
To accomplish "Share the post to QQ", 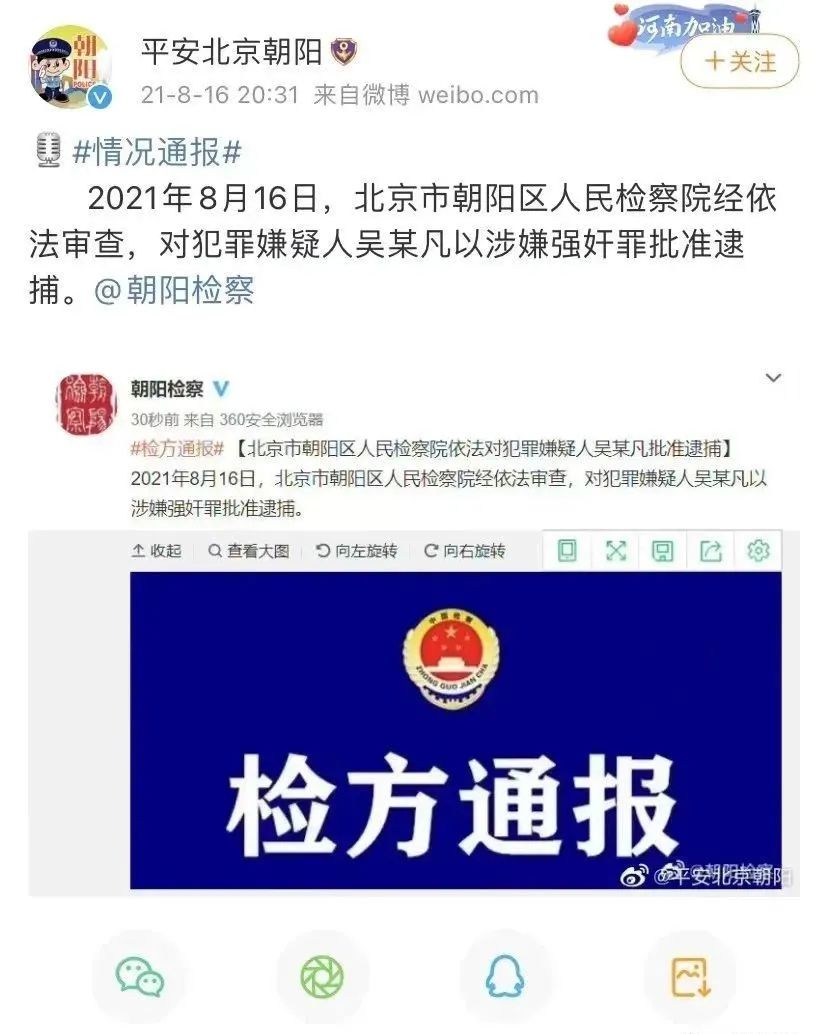I will 505,977.
